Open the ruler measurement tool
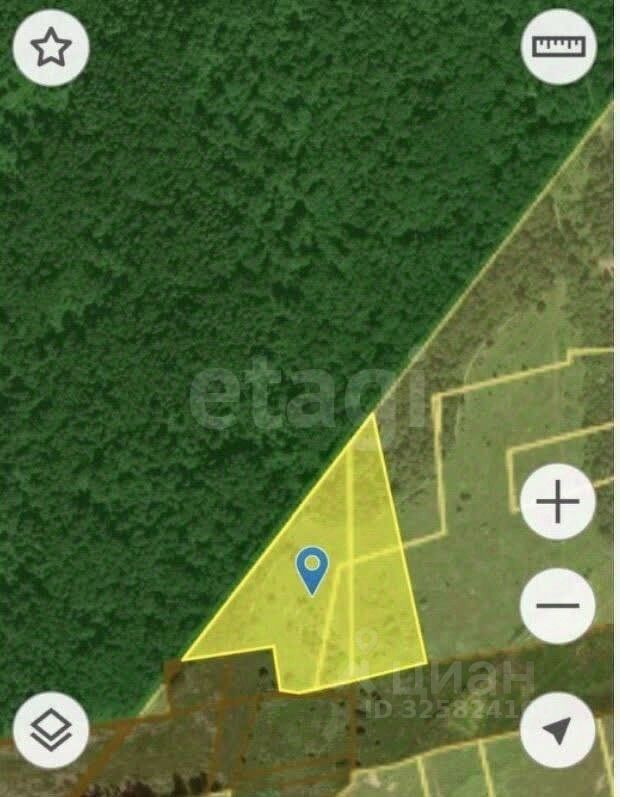 pyautogui.click(x=558, y=47)
